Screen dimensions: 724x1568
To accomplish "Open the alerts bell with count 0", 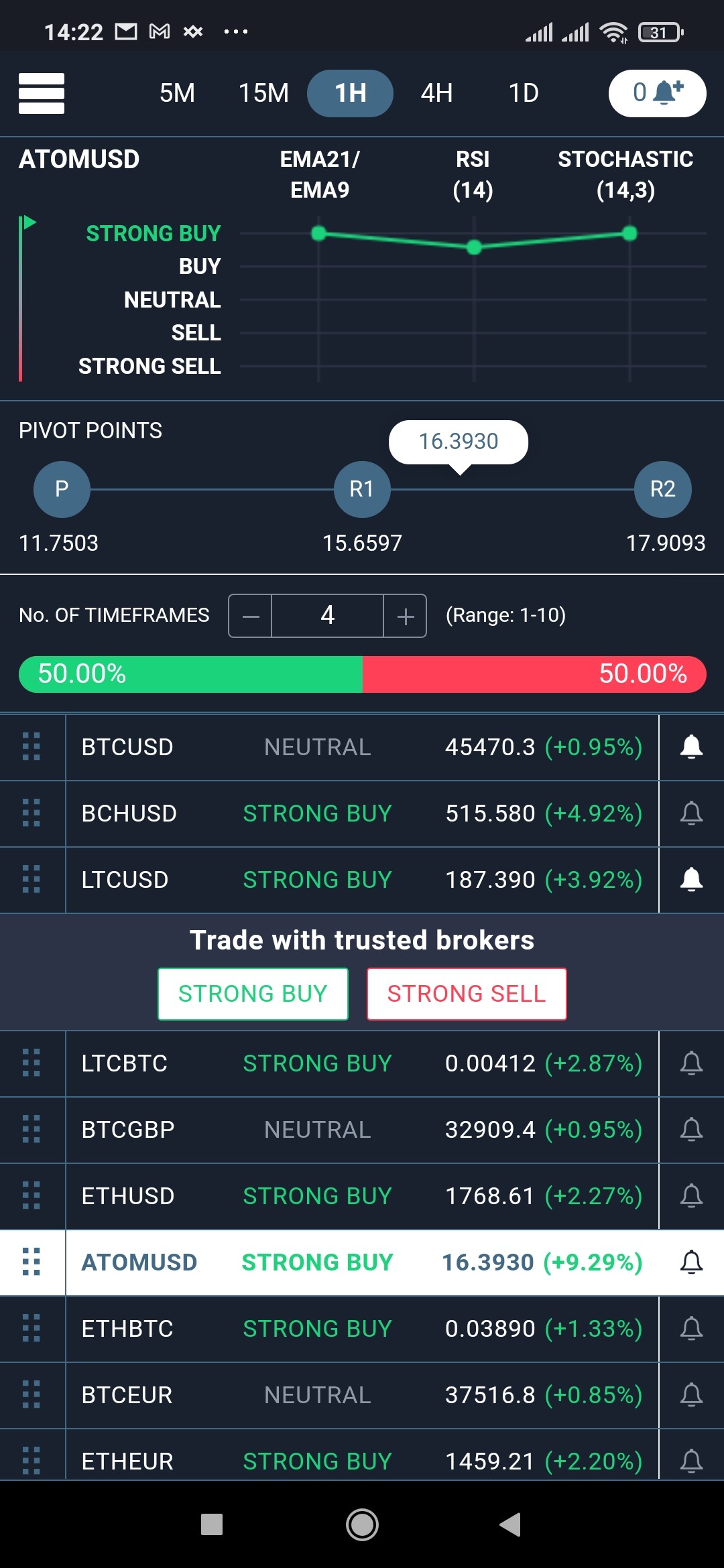I will (657, 93).
